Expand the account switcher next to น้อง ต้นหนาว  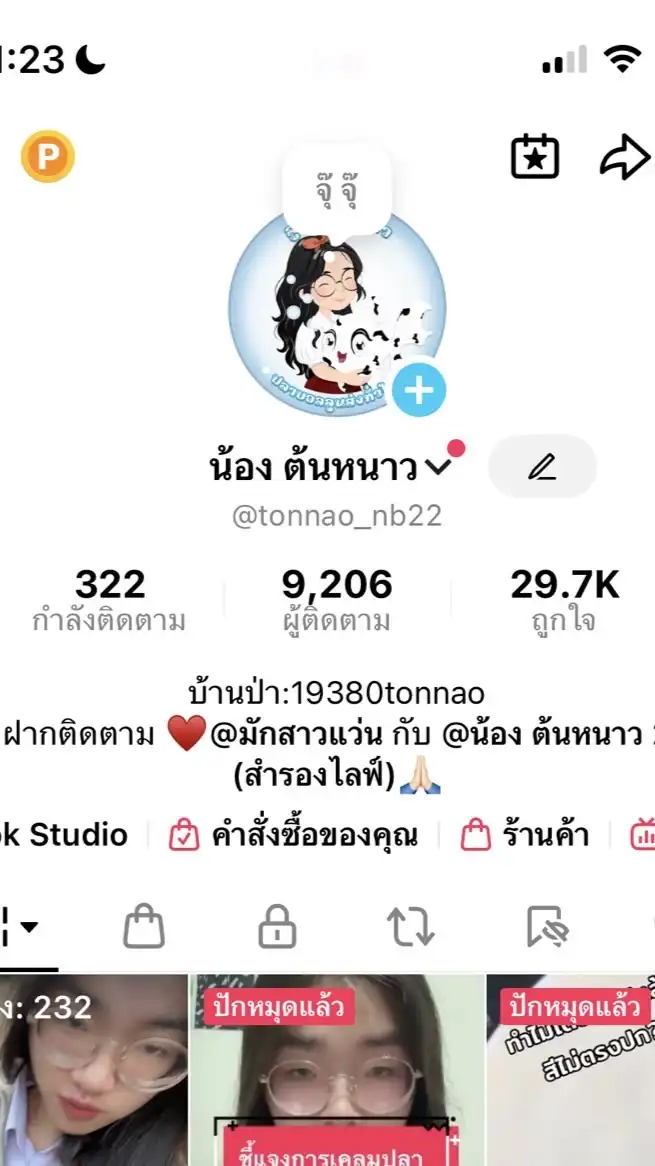(x=438, y=467)
